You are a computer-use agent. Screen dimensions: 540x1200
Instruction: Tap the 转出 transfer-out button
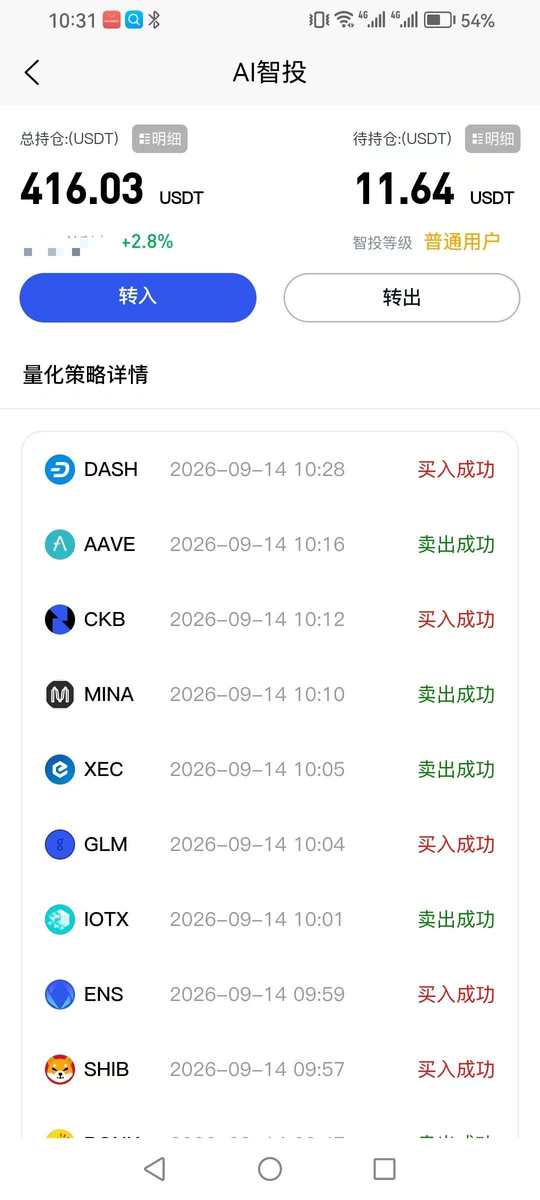click(402, 297)
